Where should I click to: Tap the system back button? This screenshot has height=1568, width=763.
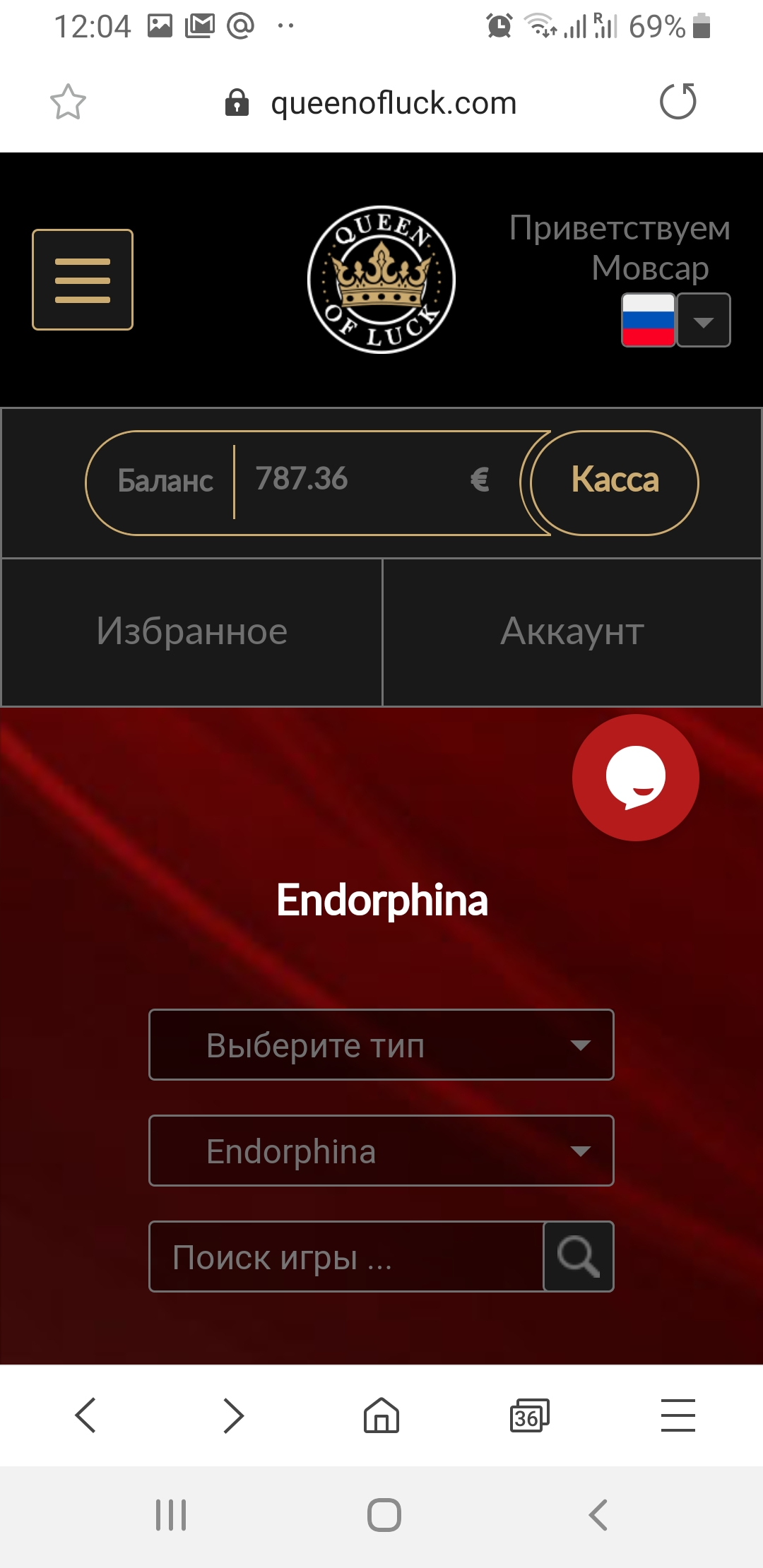coord(598,1515)
